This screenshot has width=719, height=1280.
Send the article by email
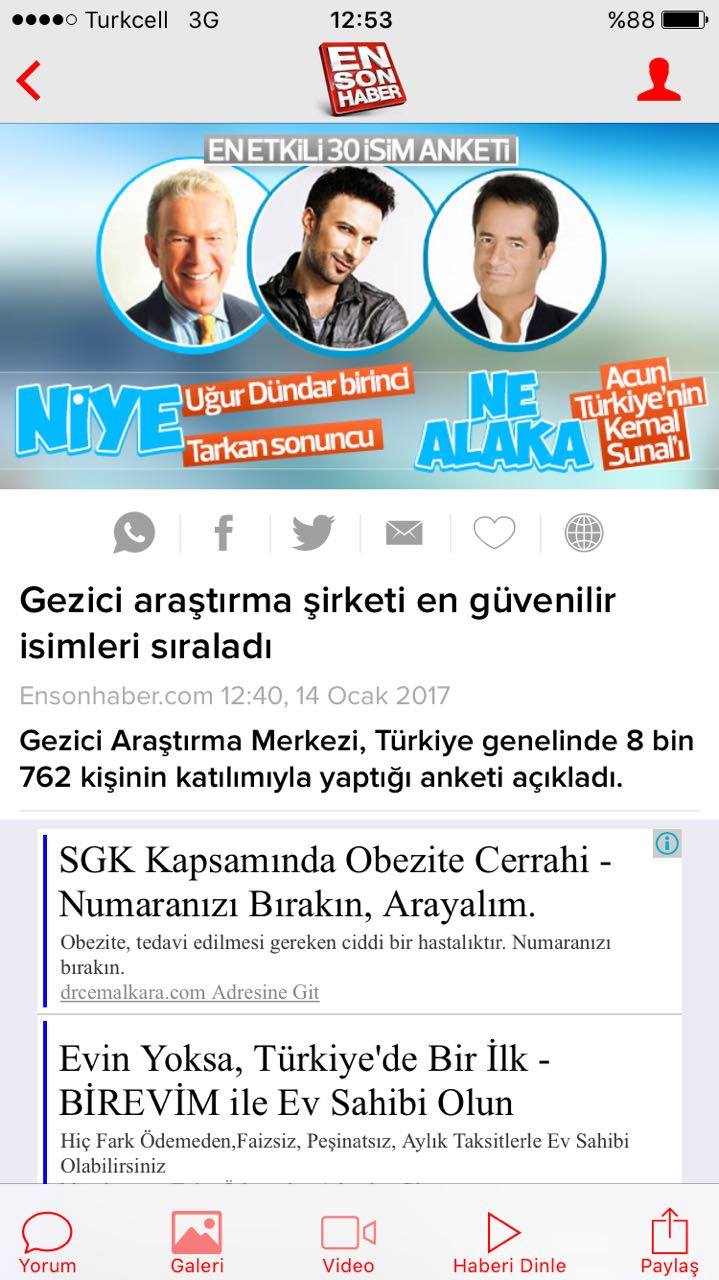pos(404,534)
